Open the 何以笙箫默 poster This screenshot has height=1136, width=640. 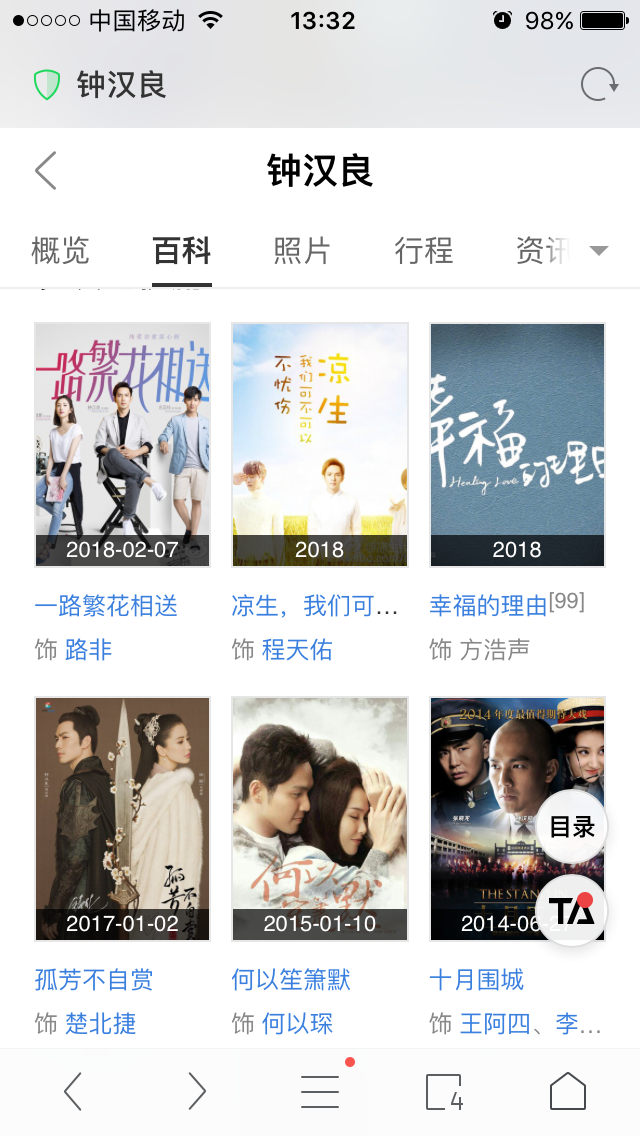click(x=319, y=819)
